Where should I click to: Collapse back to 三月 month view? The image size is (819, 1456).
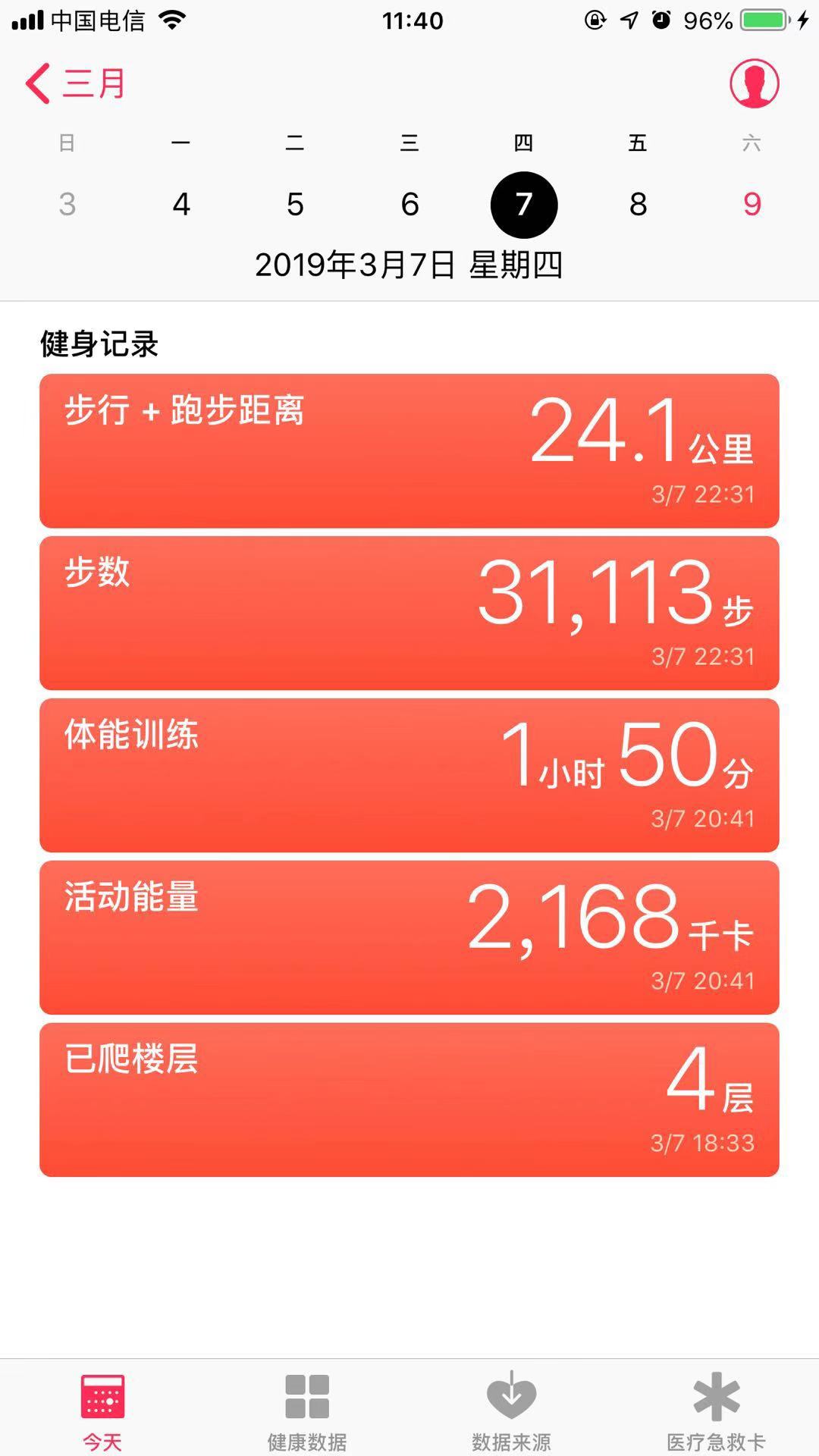[91, 84]
